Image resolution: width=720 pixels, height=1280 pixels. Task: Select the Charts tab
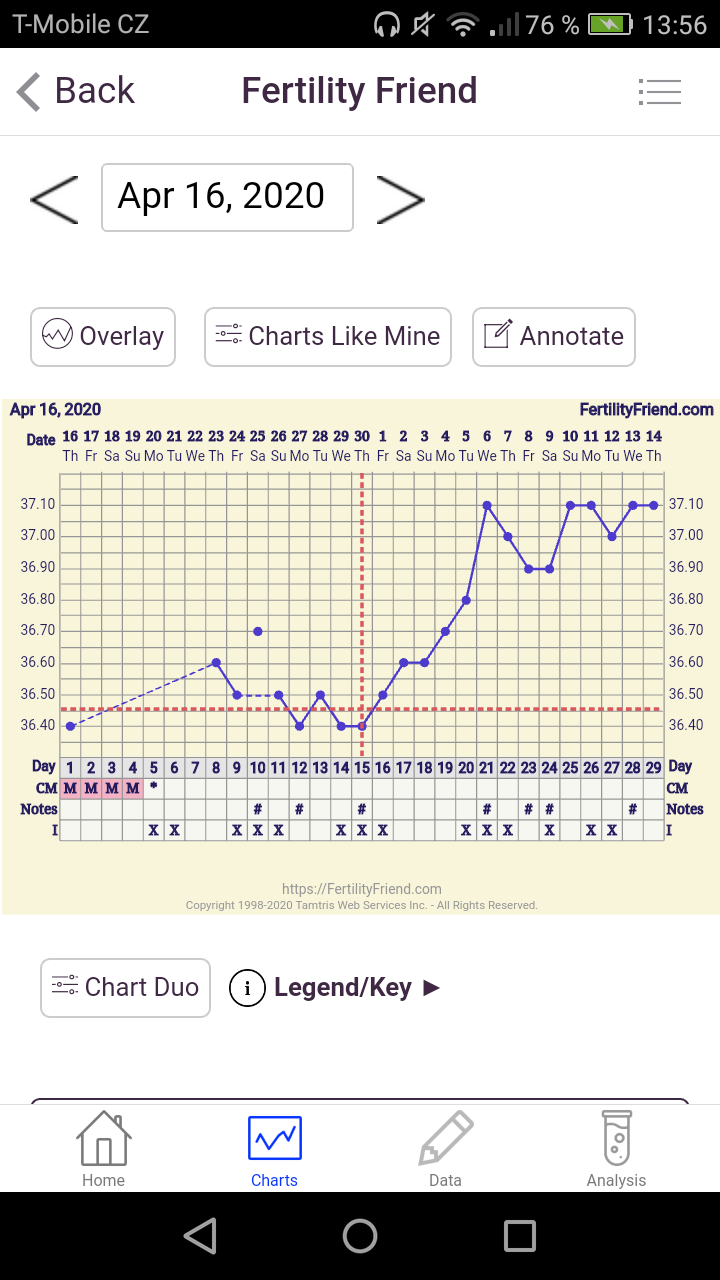pos(274,1148)
